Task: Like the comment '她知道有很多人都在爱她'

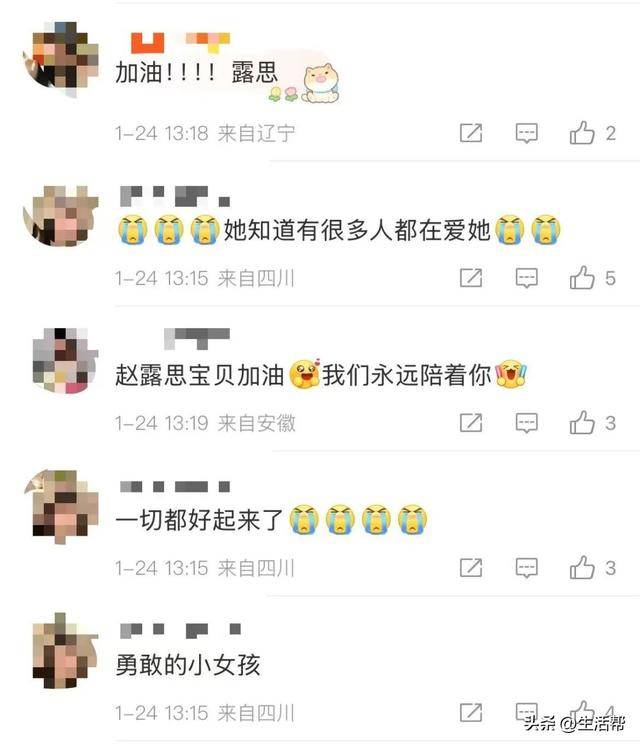Action: 583,278
